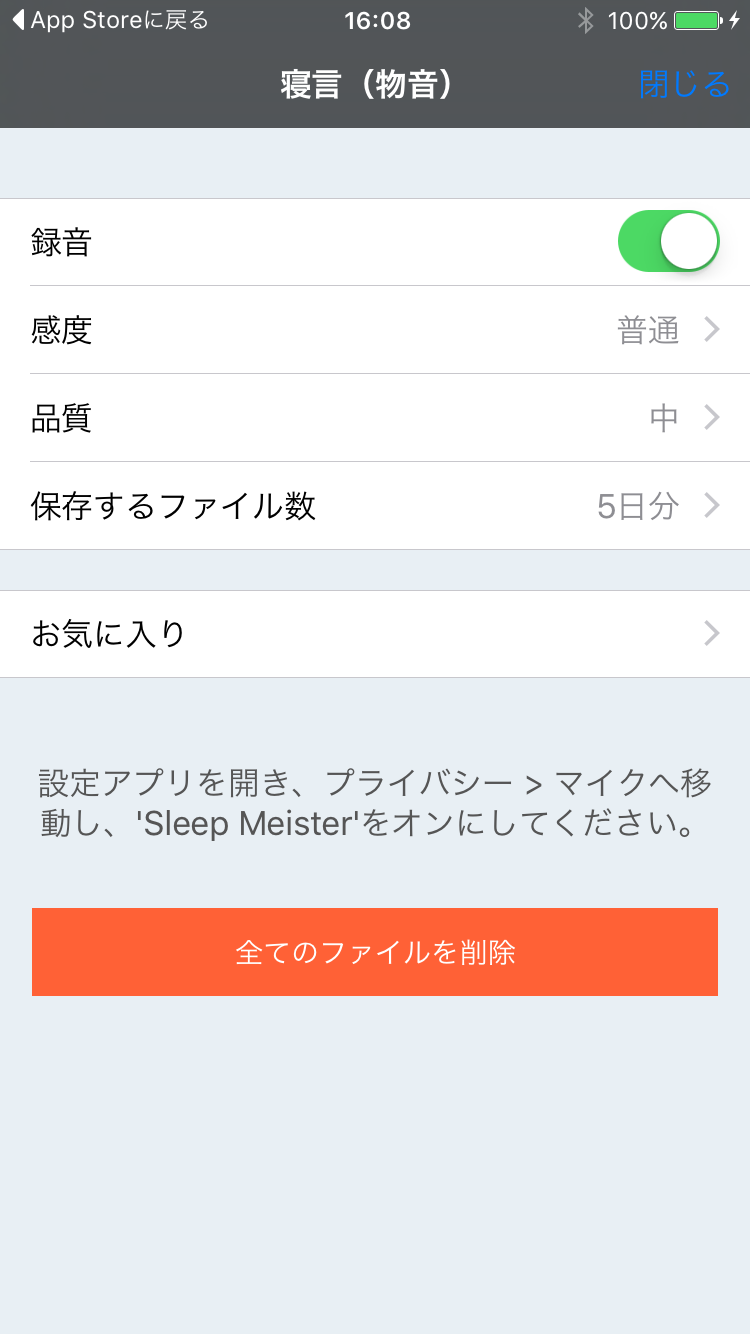The height and width of the screenshot is (1334, 750).
Task: Return to App Store via status bar link
Action: pos(110,20)
